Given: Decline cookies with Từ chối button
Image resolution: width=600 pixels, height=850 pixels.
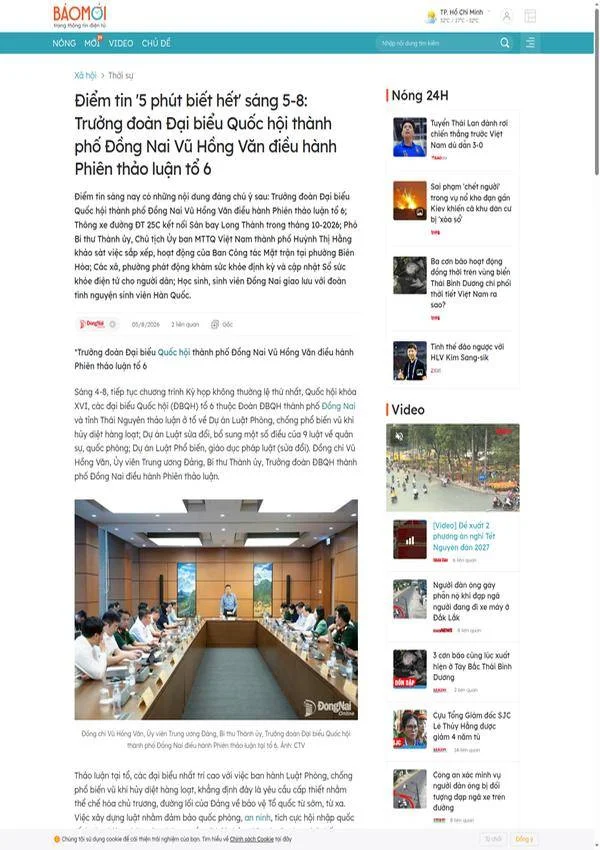Looking at the screenshot, I should [x=493, y=839].
